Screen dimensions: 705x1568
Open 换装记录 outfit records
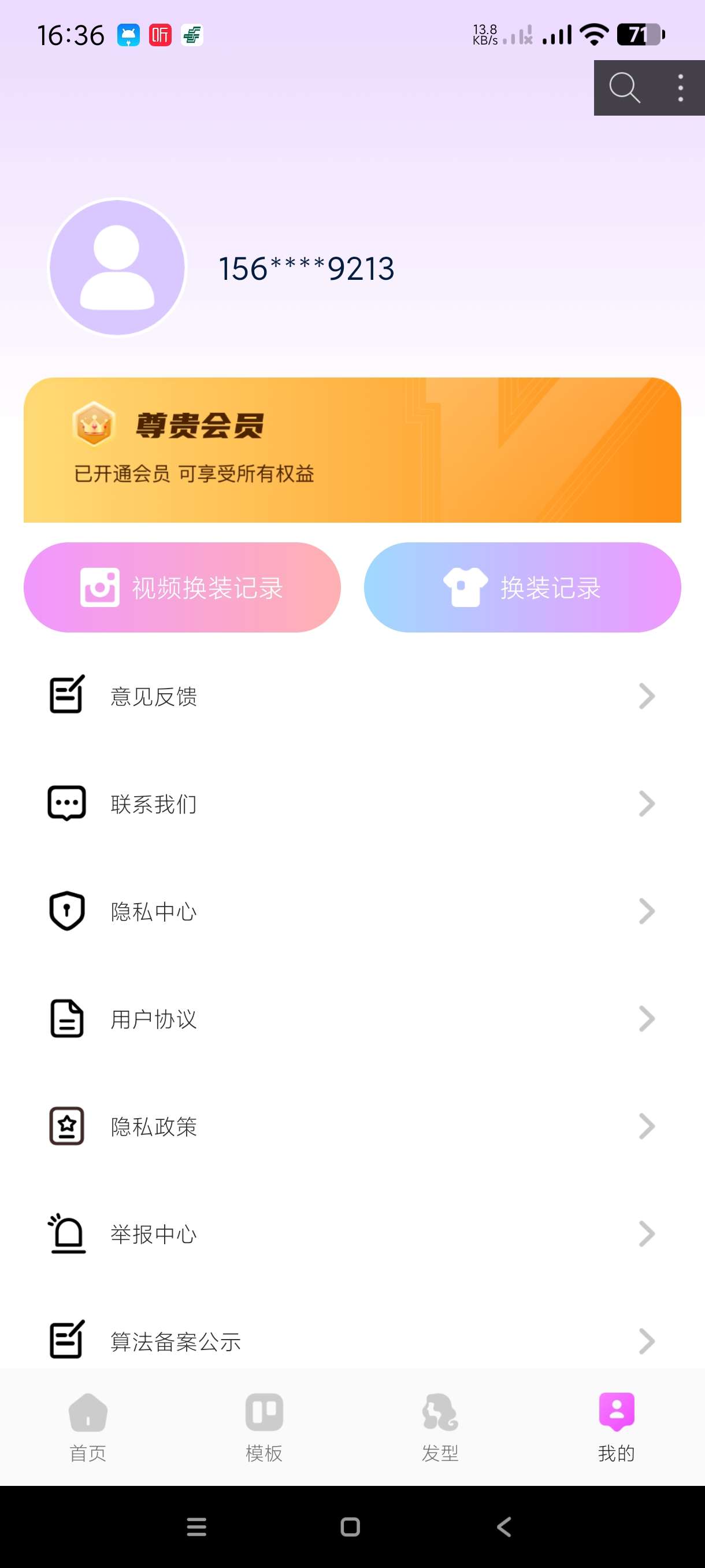click(522, 587)
